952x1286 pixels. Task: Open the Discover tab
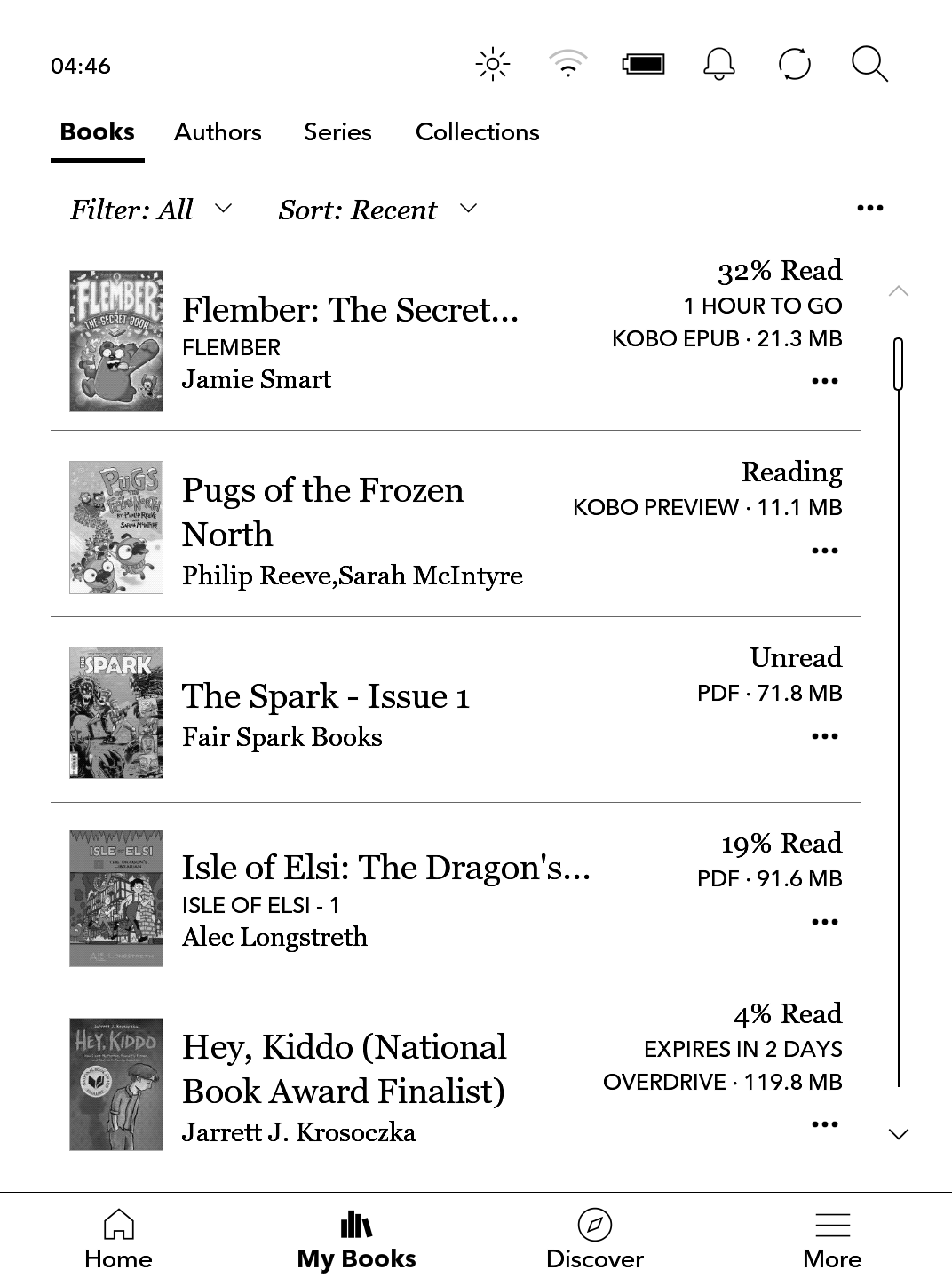(594, 1239)
